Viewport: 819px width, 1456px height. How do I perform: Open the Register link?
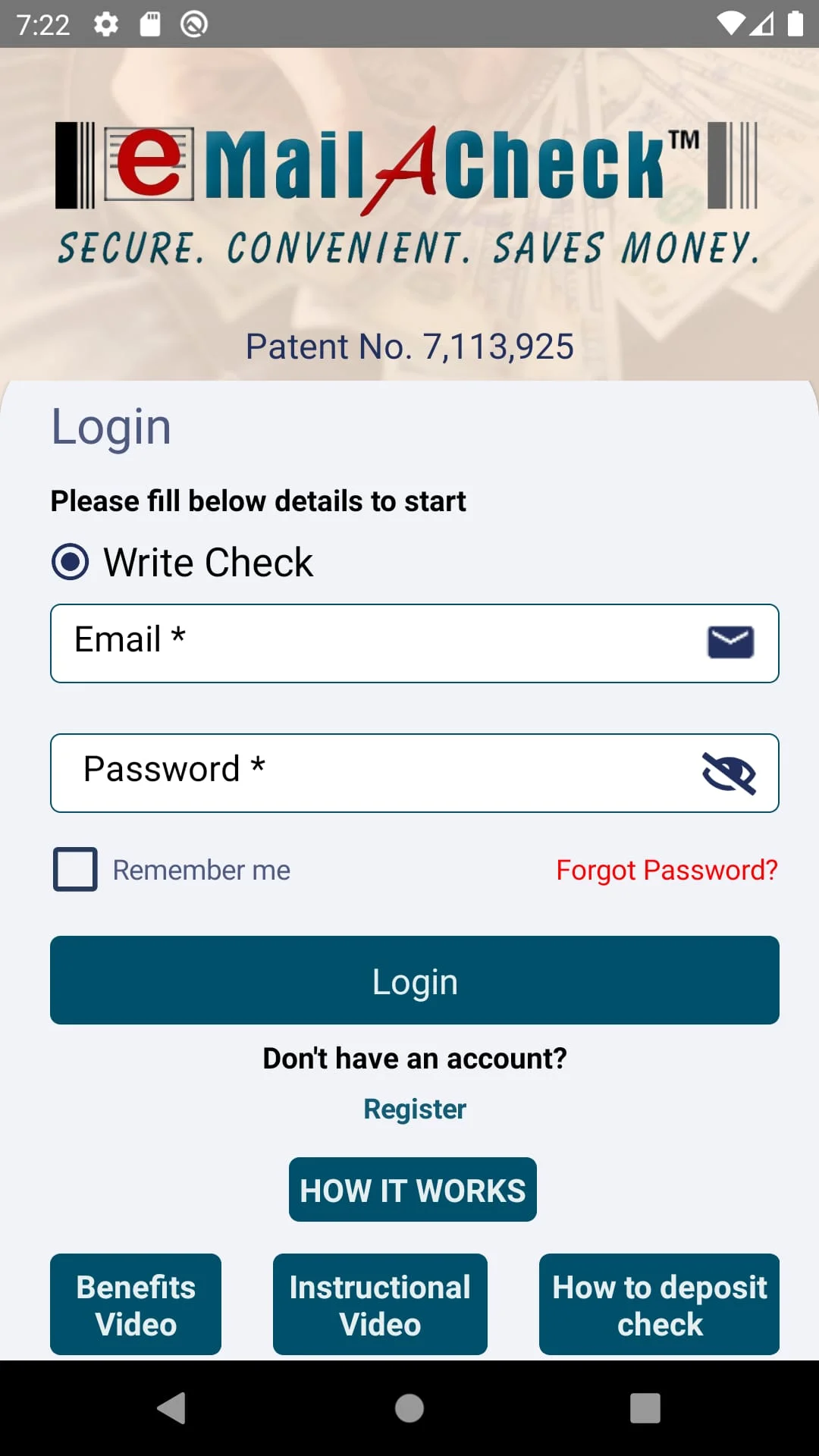point(414,1109)
